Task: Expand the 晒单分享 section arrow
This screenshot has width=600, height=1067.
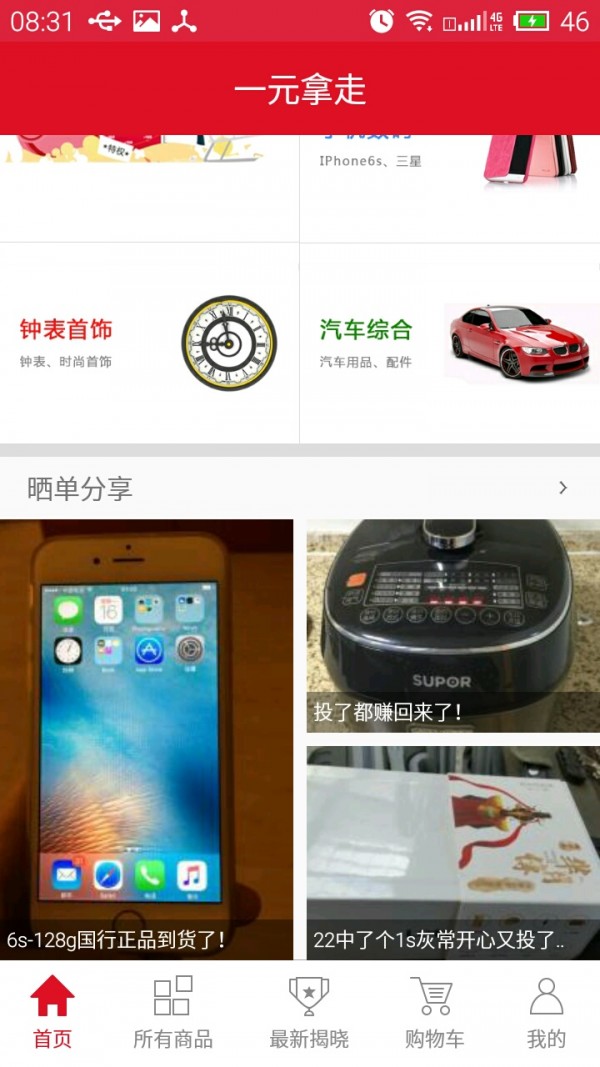Action: pyautogui.click(x=563, y=488)
